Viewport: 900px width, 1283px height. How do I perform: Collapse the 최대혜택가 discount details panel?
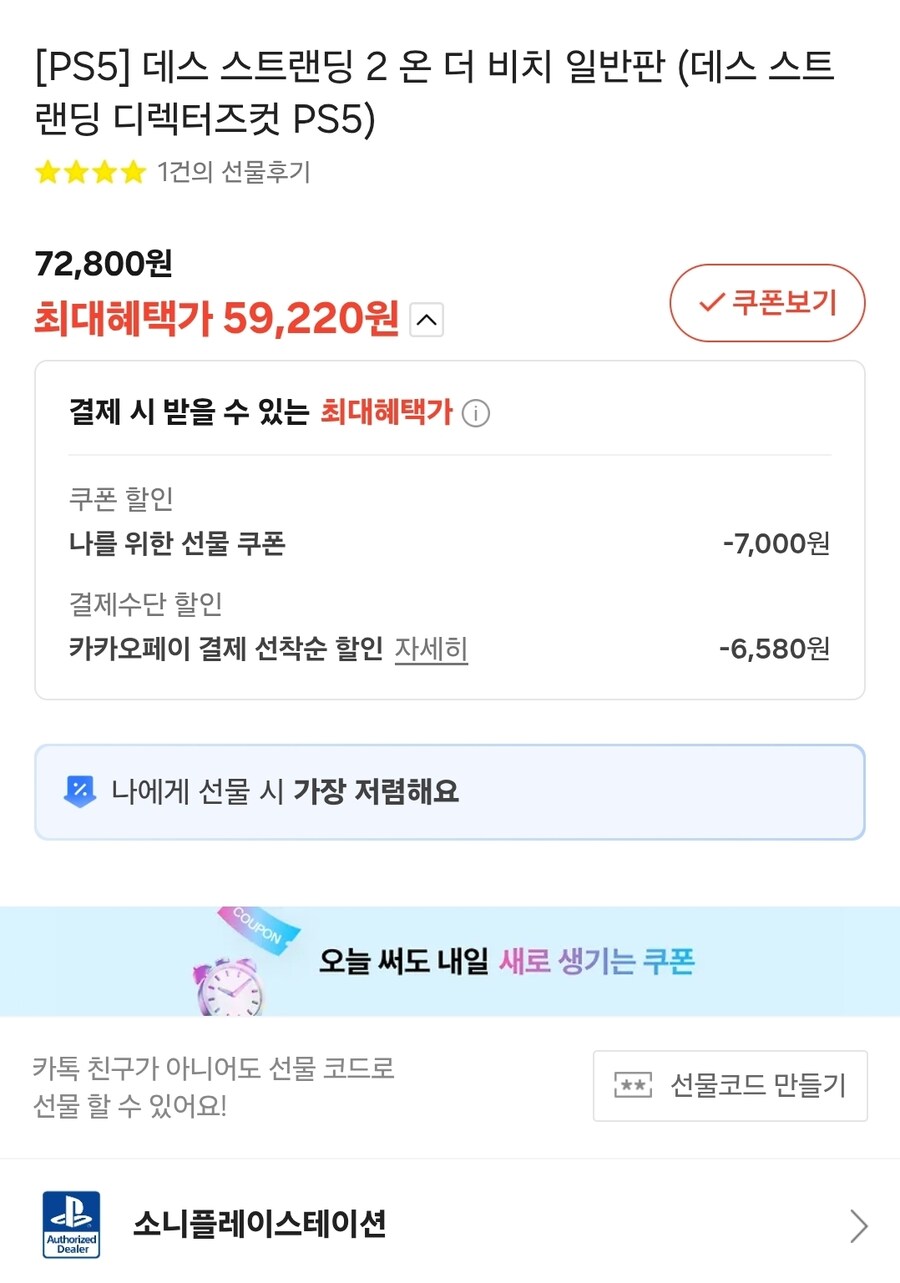[425, 320]
